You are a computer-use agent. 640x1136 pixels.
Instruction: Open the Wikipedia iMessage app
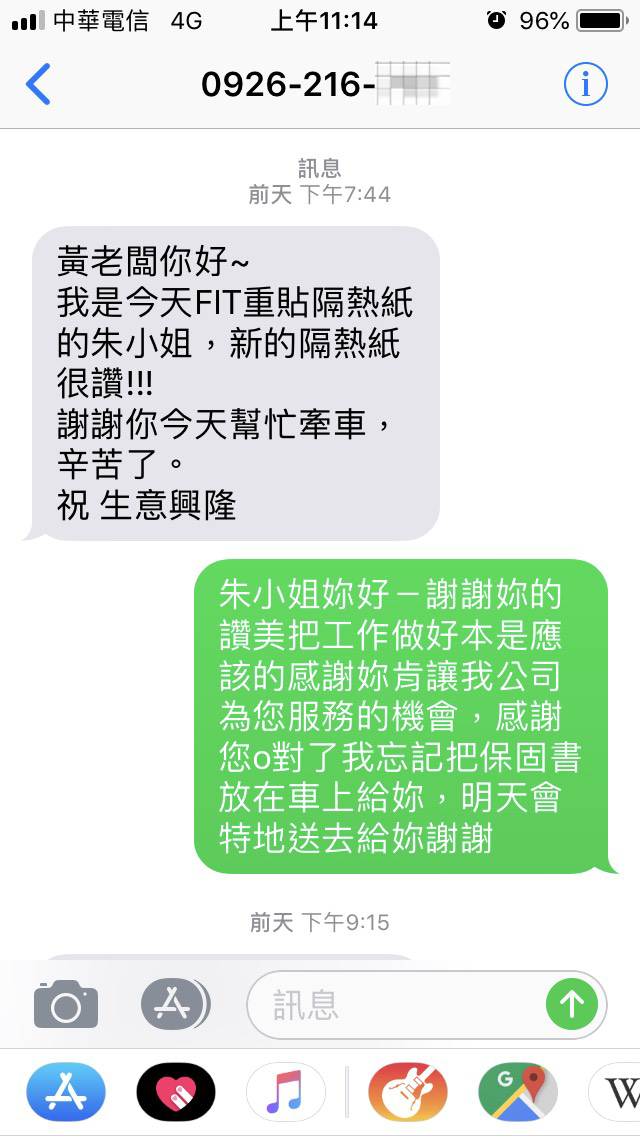pyautogui.click(x=620, y=1092)
